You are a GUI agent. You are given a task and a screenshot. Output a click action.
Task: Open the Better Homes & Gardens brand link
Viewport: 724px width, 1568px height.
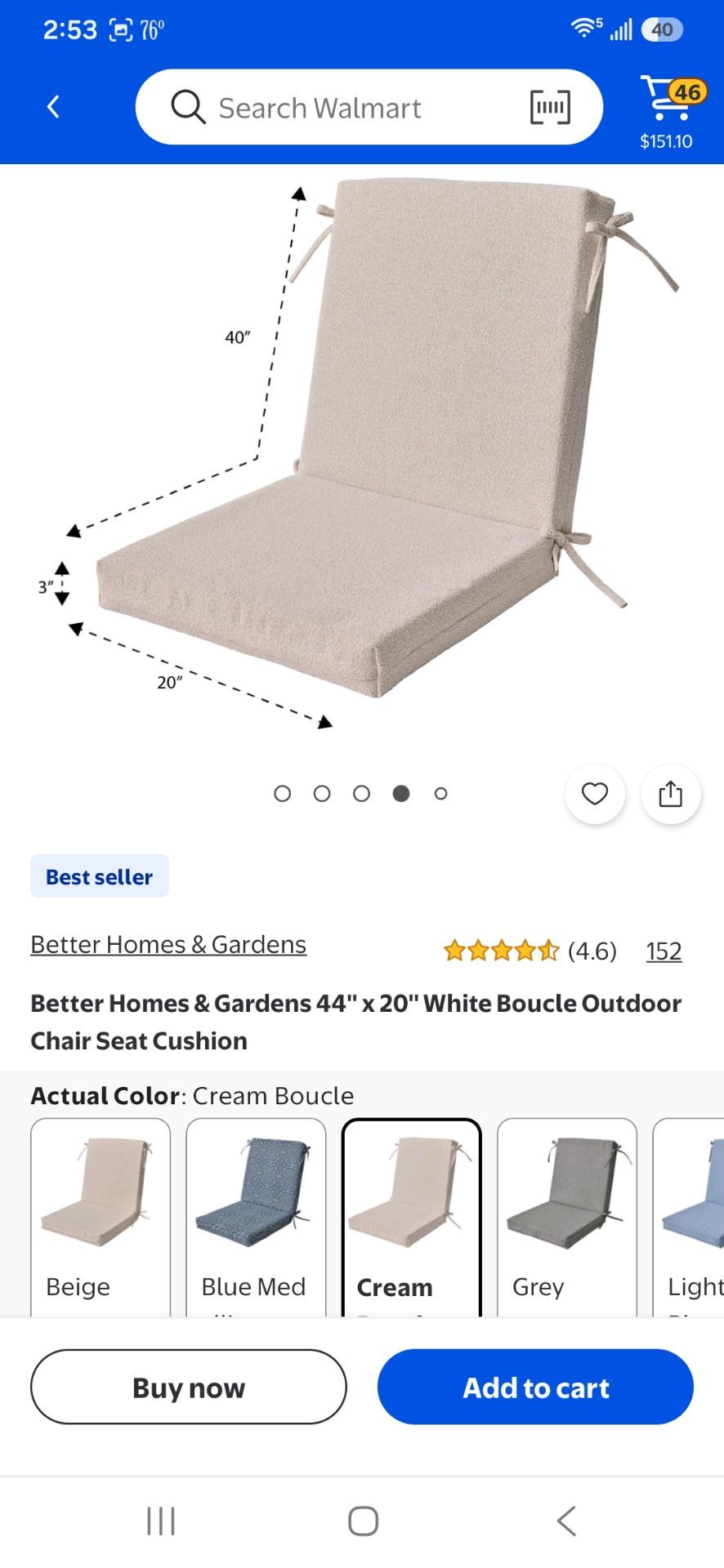(168, 944)
